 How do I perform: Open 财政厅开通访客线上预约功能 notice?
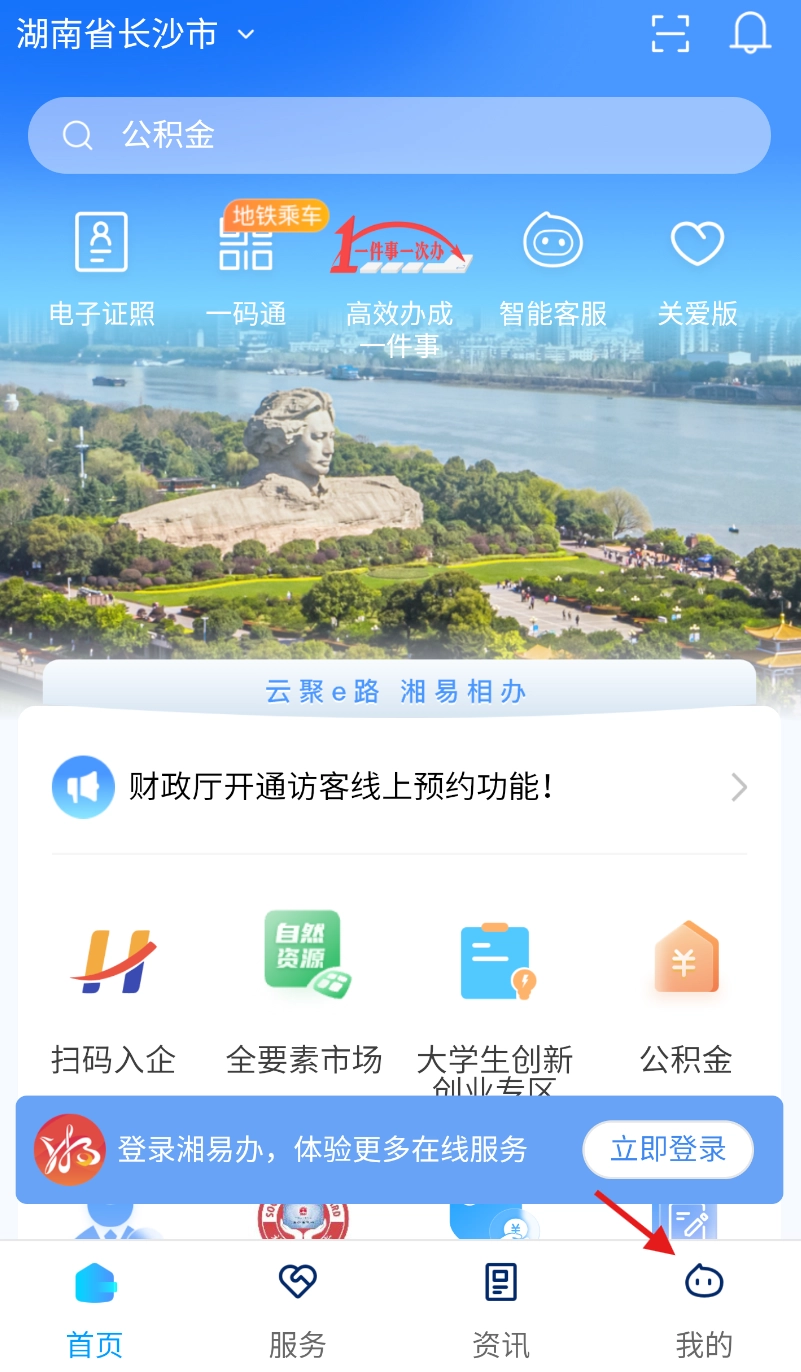coord(399,788)
